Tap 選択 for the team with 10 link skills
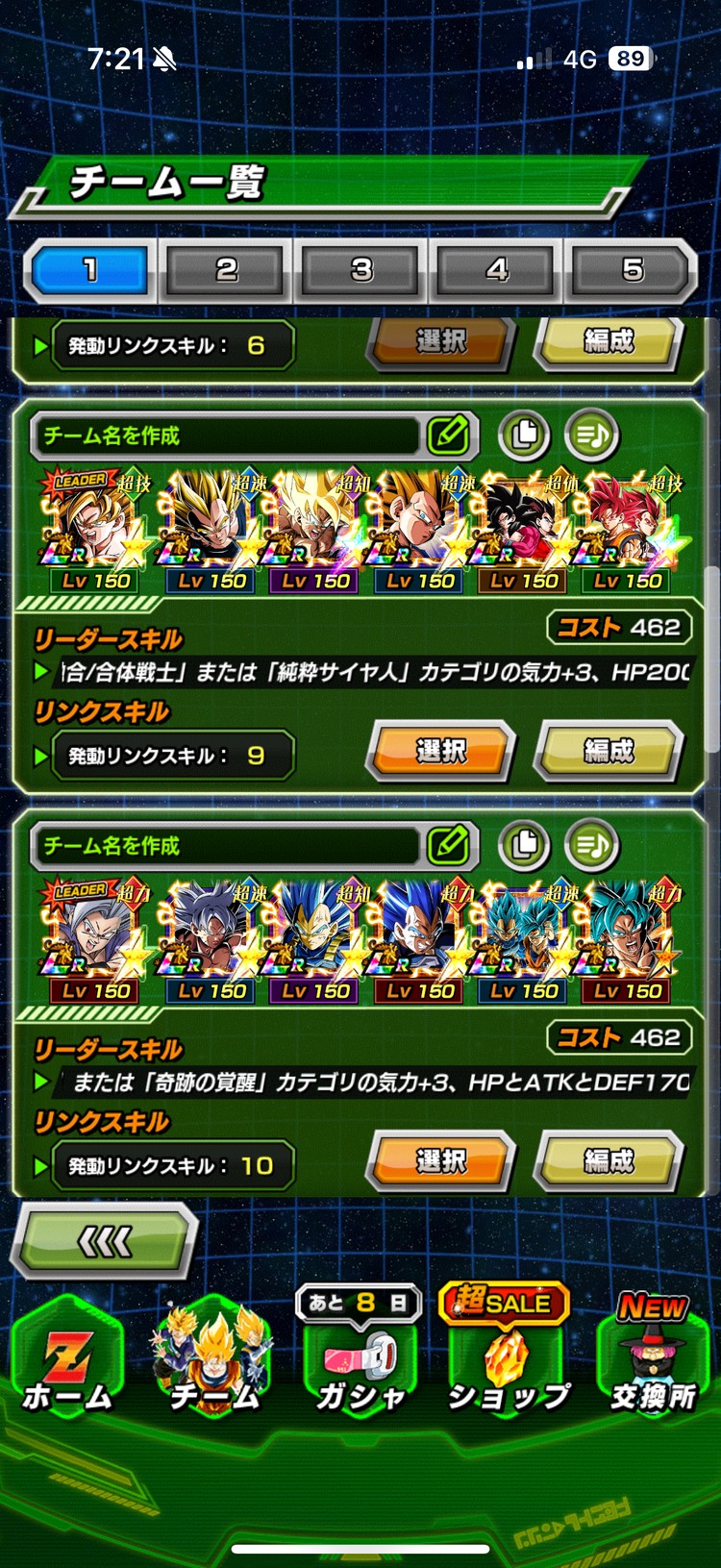The image size is (721, 1568). 441,1161
